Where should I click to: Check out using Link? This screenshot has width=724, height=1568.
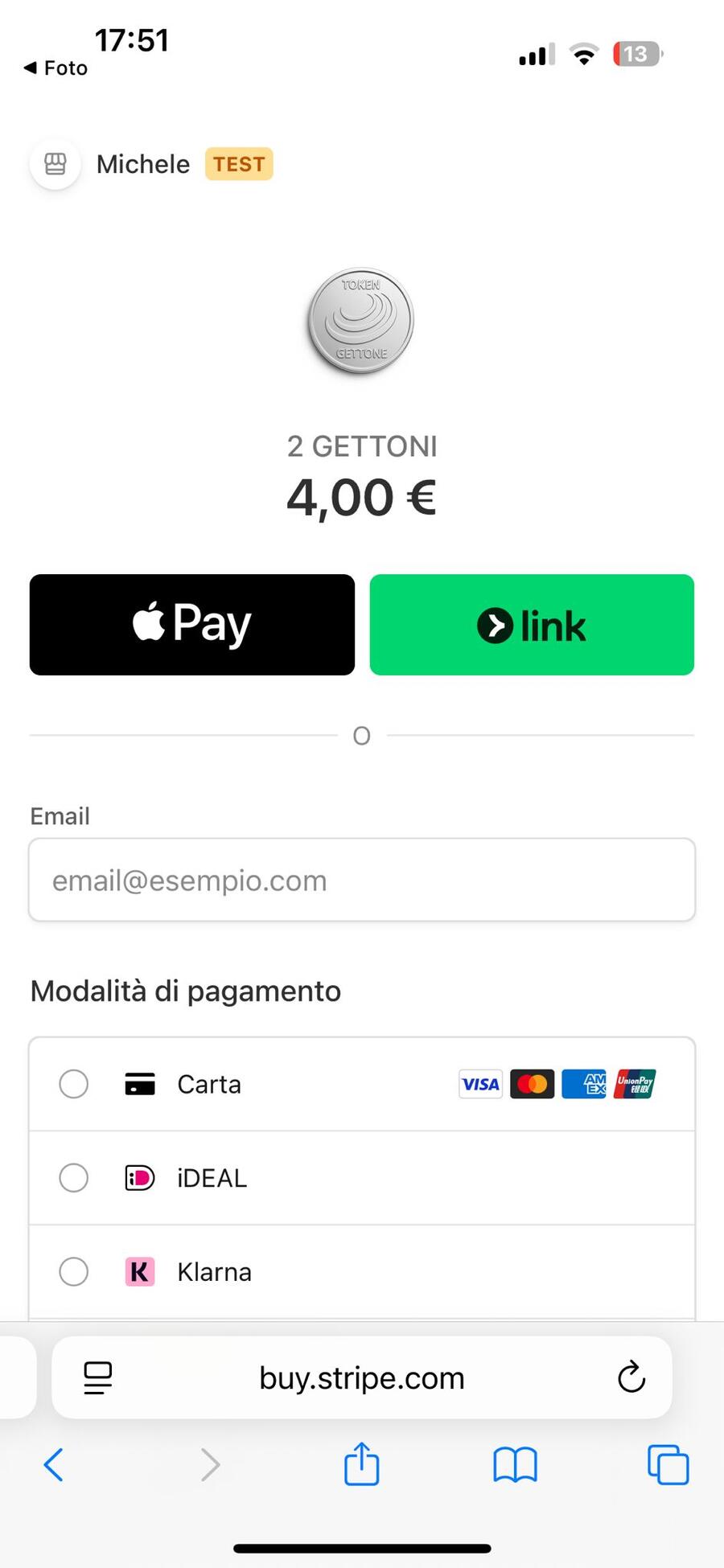(532, 624)
